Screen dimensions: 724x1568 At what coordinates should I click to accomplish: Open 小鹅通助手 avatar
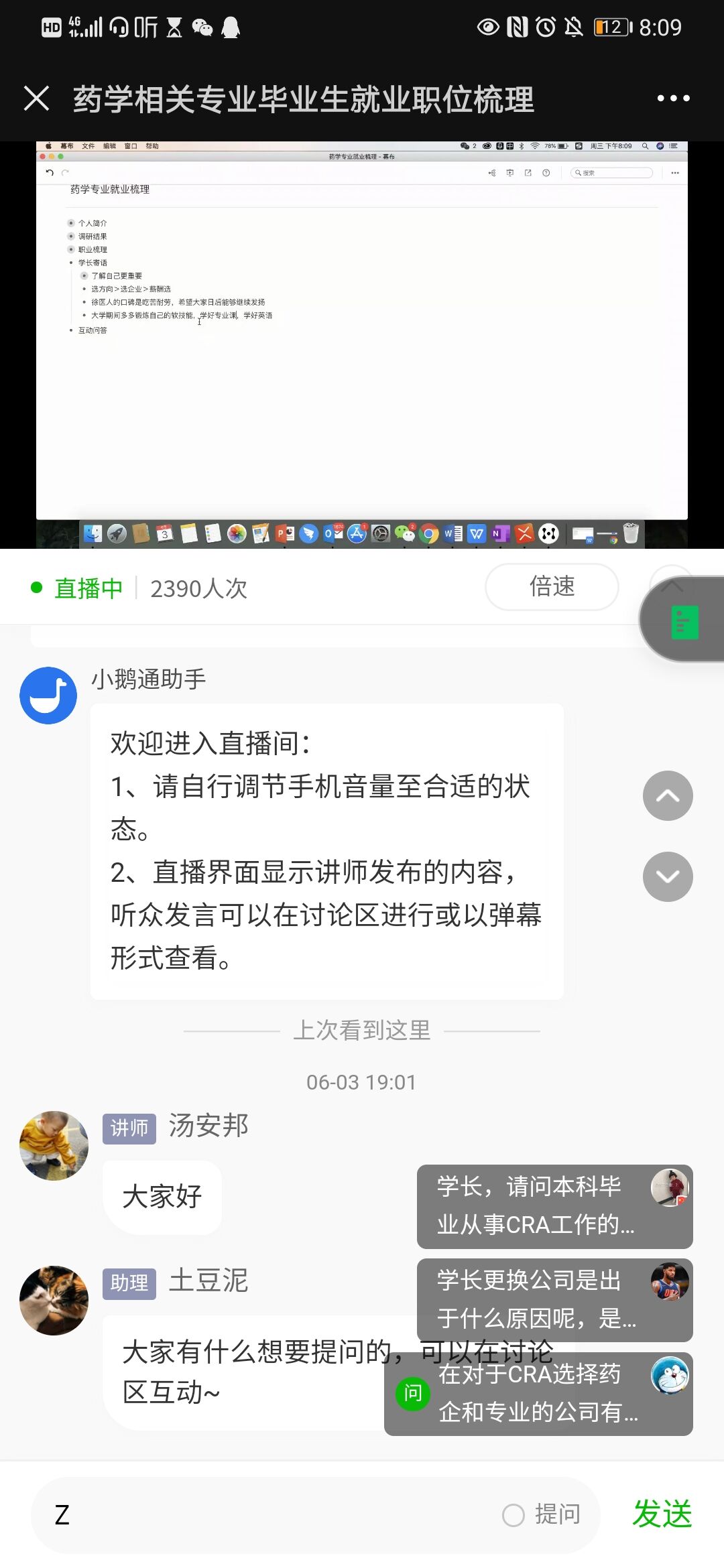click(x=48, y=696)
